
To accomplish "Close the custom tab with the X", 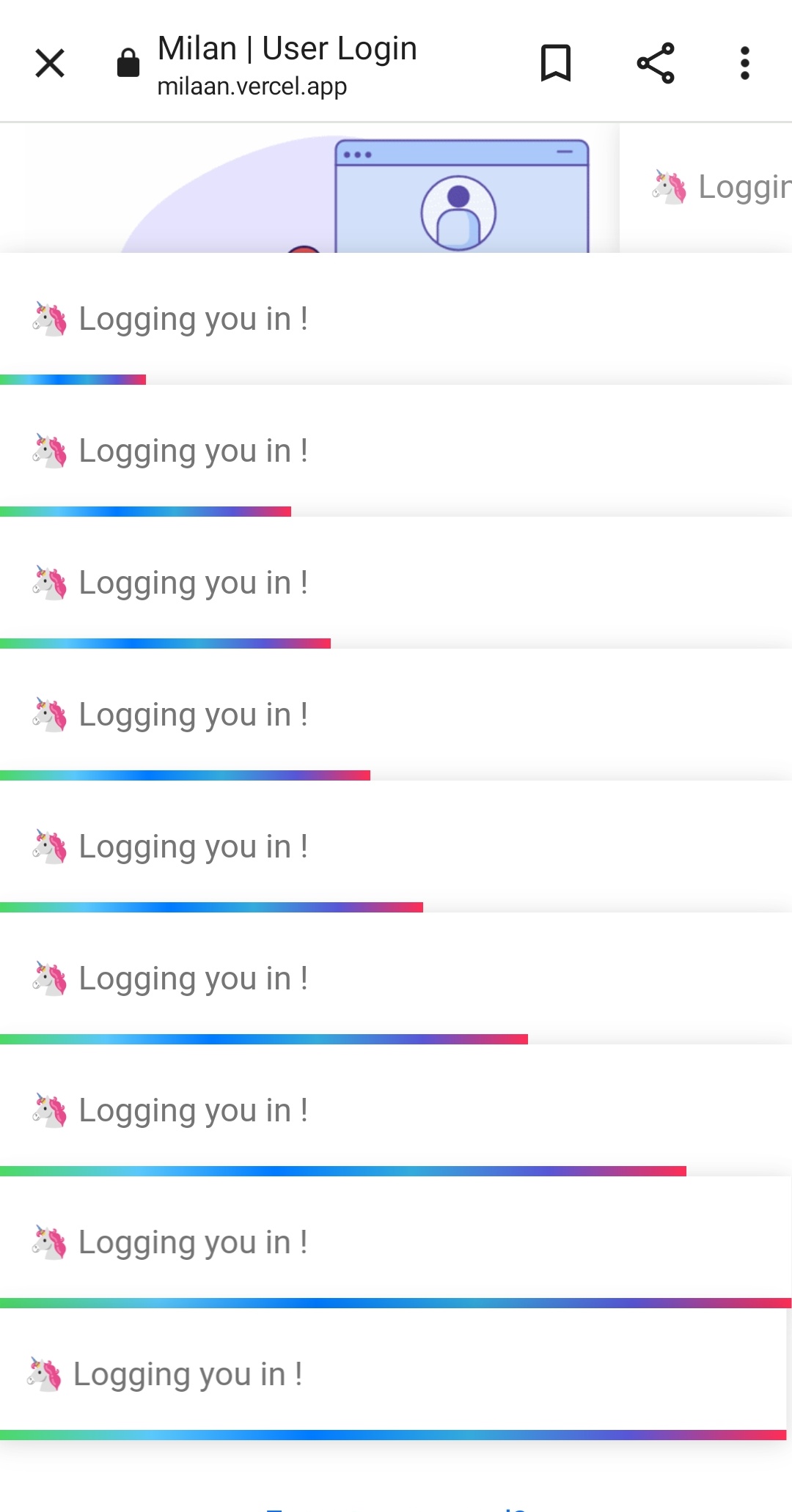I will point(48,63).
